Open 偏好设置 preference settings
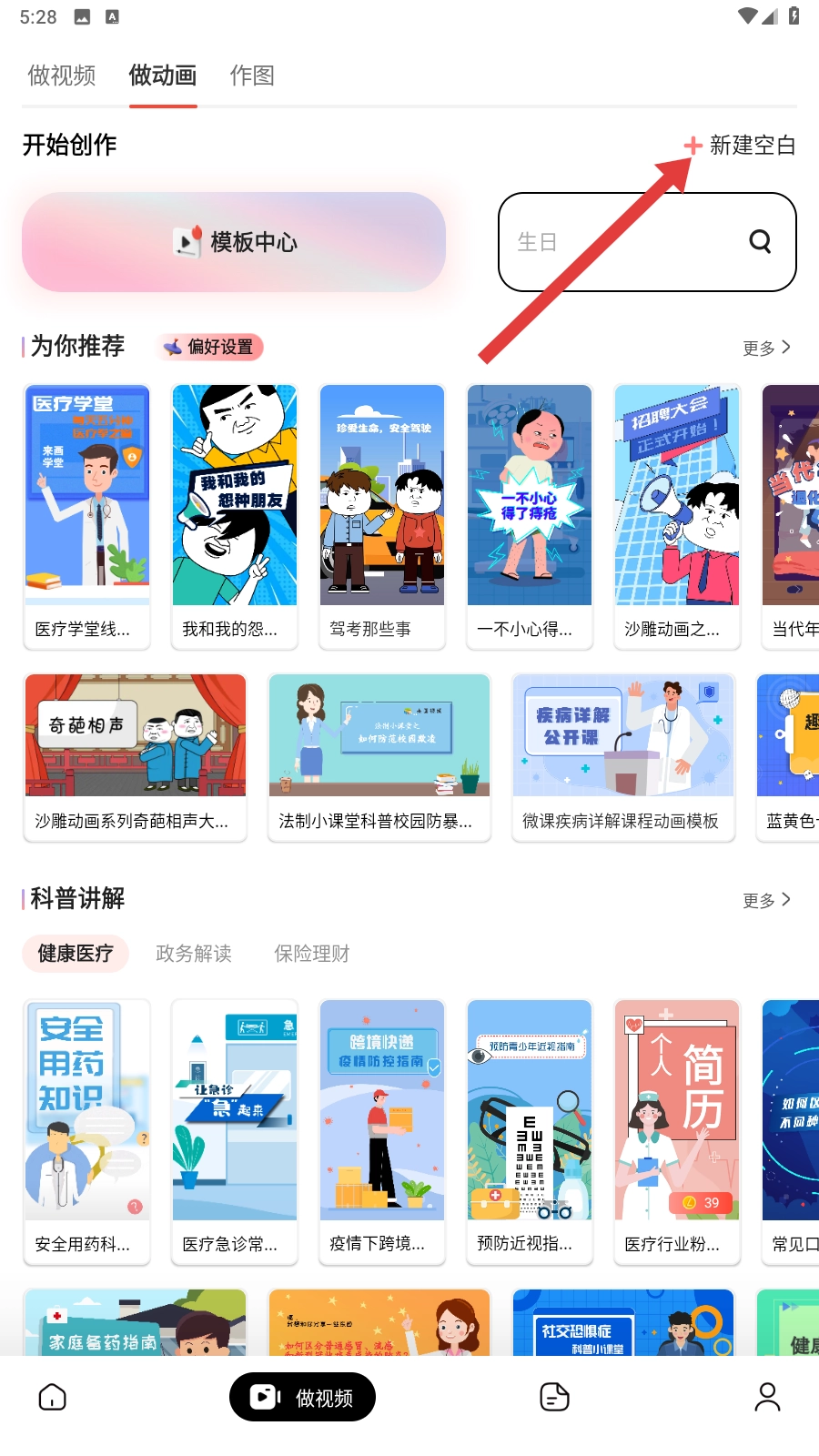Viewport: 819px width, 1456px height. [x=209, y=347]
